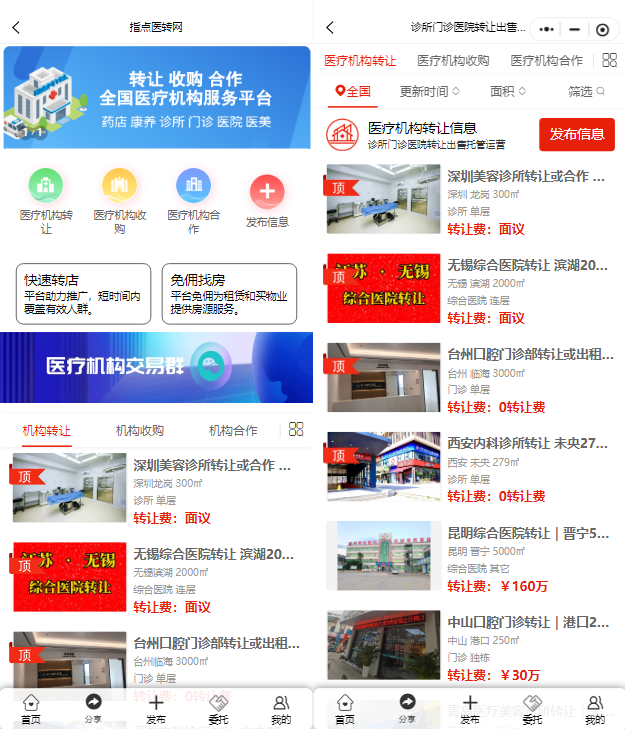
Task: Expand the 更新时间 sort dropdown
Action: click(x=430, y=91)
